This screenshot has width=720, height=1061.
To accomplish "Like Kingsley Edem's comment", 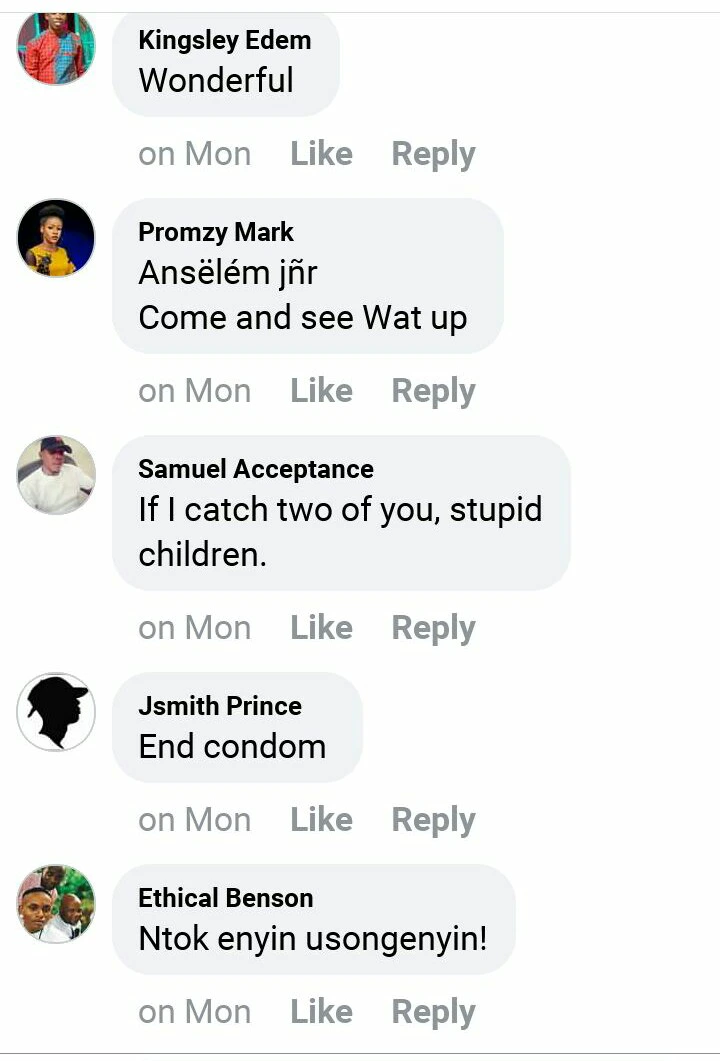I will click(x=321, y=154).
